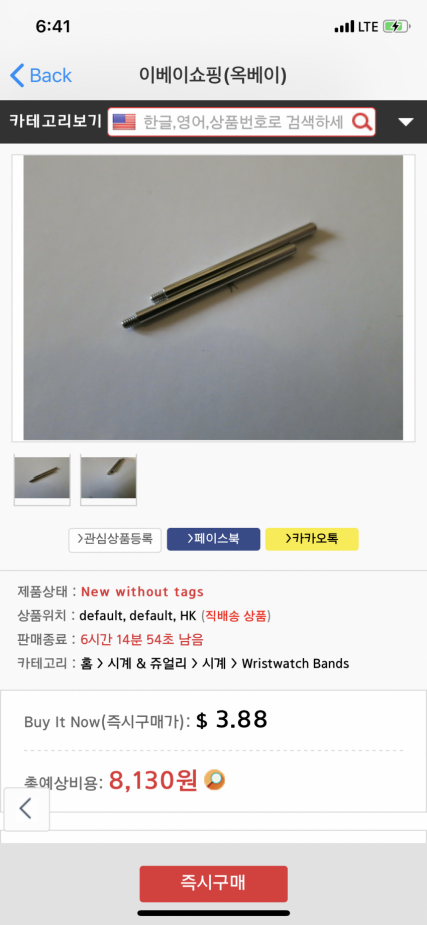
Task: Share via 카카오톡 button
Action: tap(312, 539)
